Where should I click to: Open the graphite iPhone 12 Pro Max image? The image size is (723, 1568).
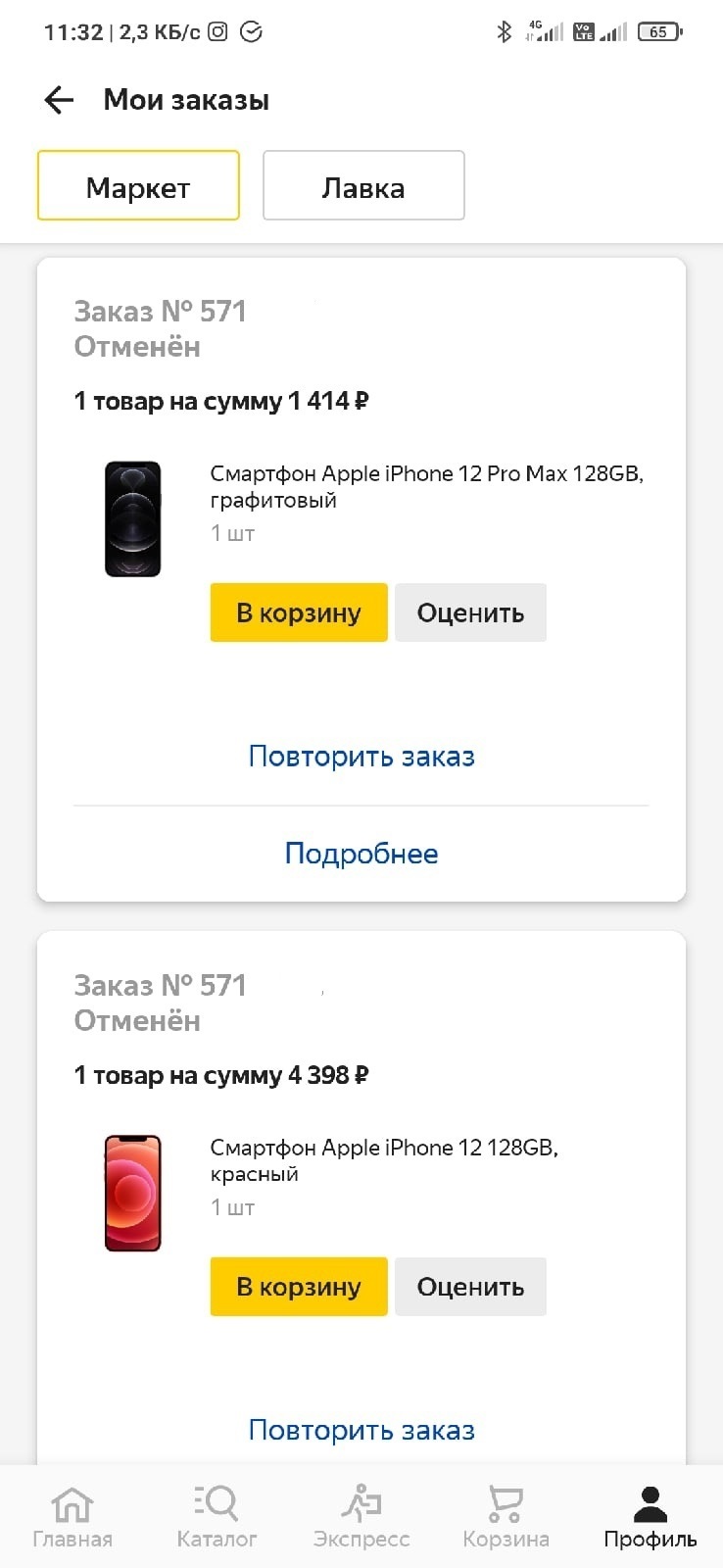(133, 518)
